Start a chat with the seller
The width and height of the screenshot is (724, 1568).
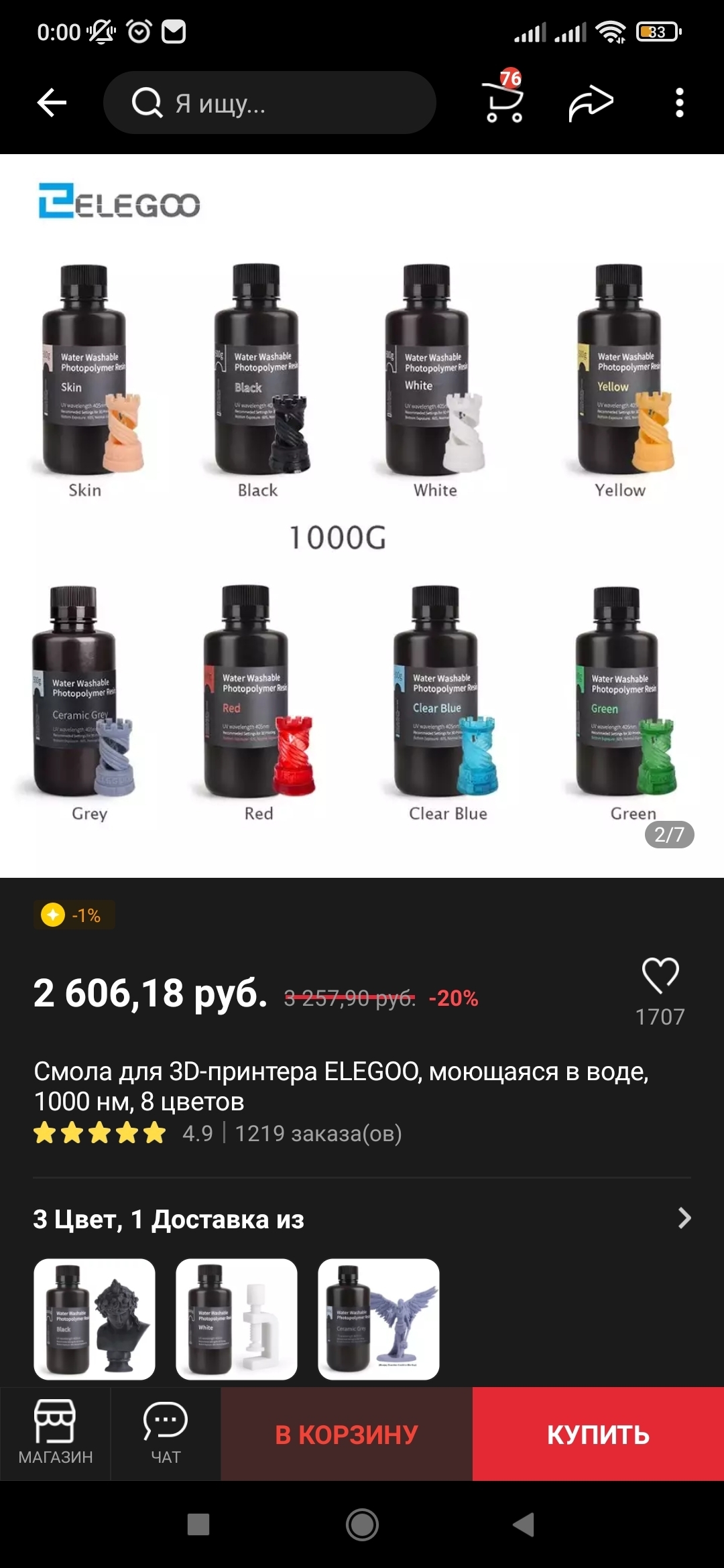166,1433
